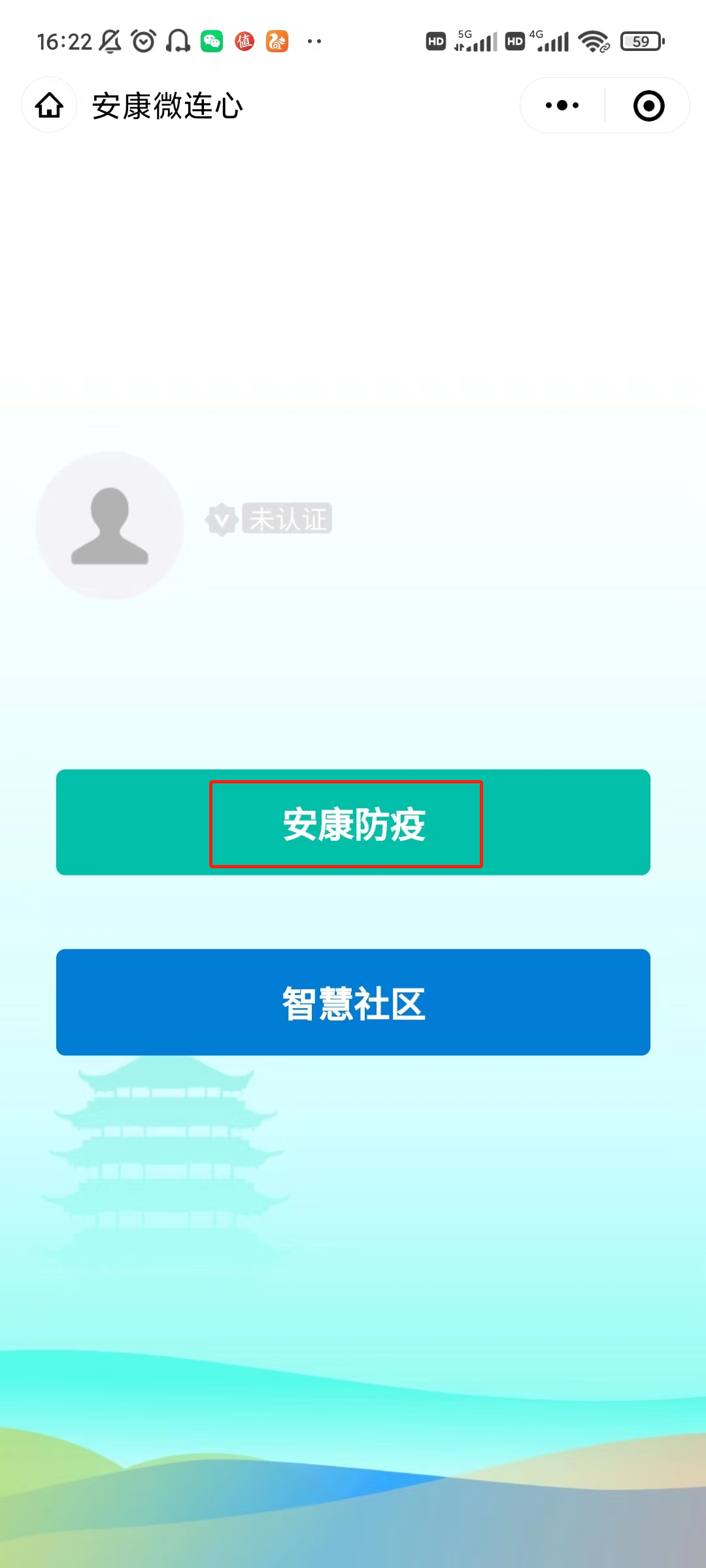The image size is (706, 1568).
Task: Close the mini program with the circle button
Action: pos(648,105)
